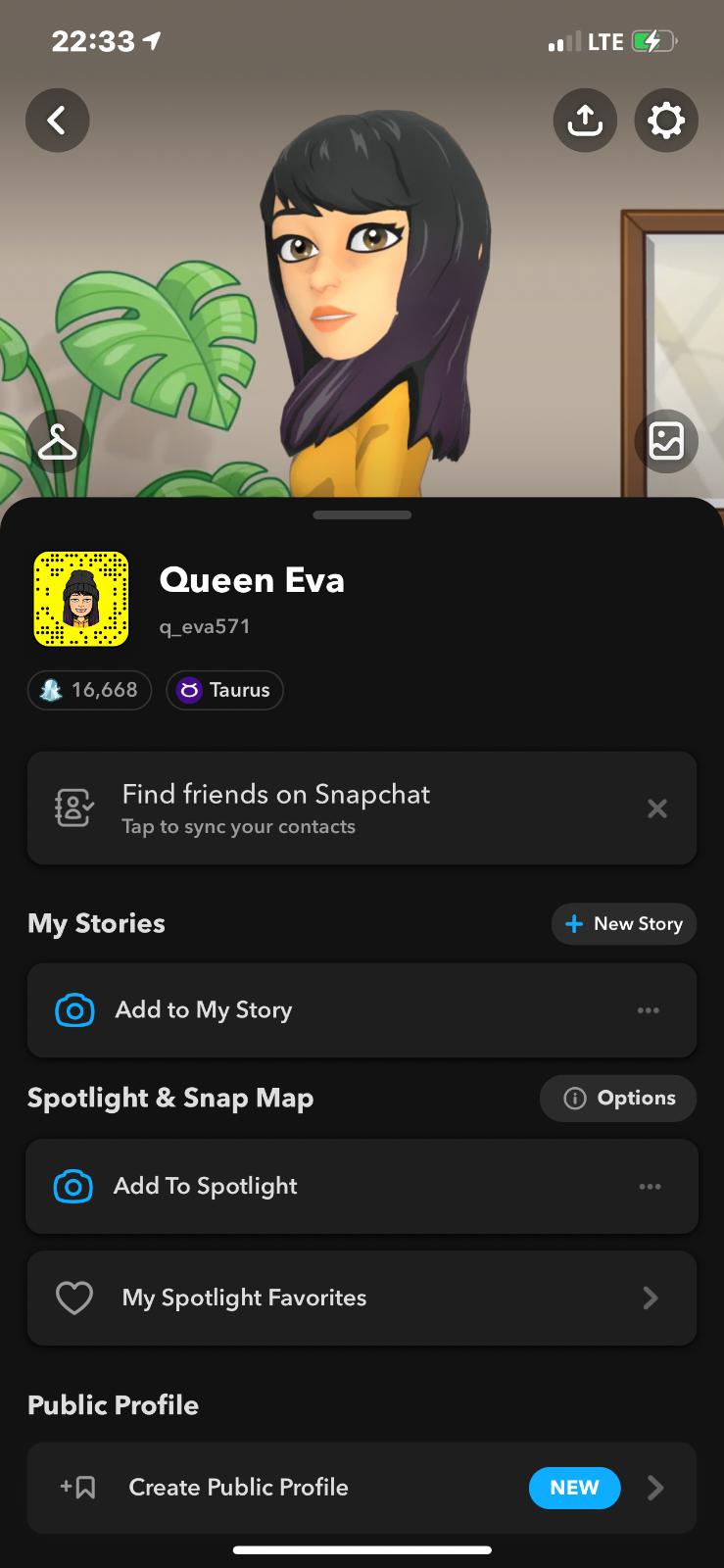Choose Add To Spotlight
Screen dimensions: 724x1568
point(294,1187)
